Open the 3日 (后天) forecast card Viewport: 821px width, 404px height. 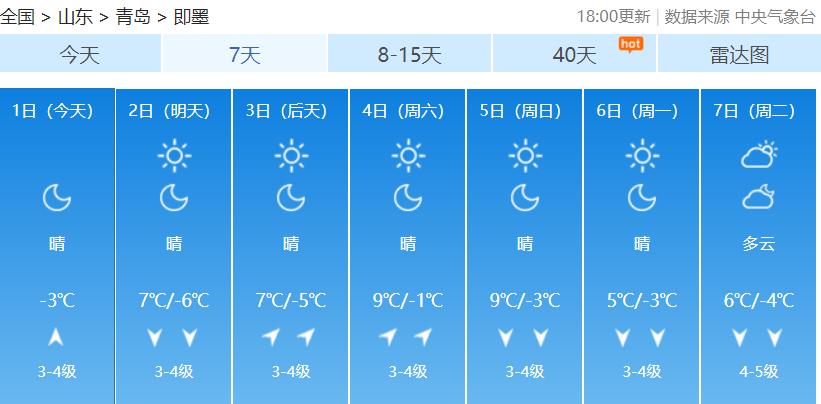[291, 245]
